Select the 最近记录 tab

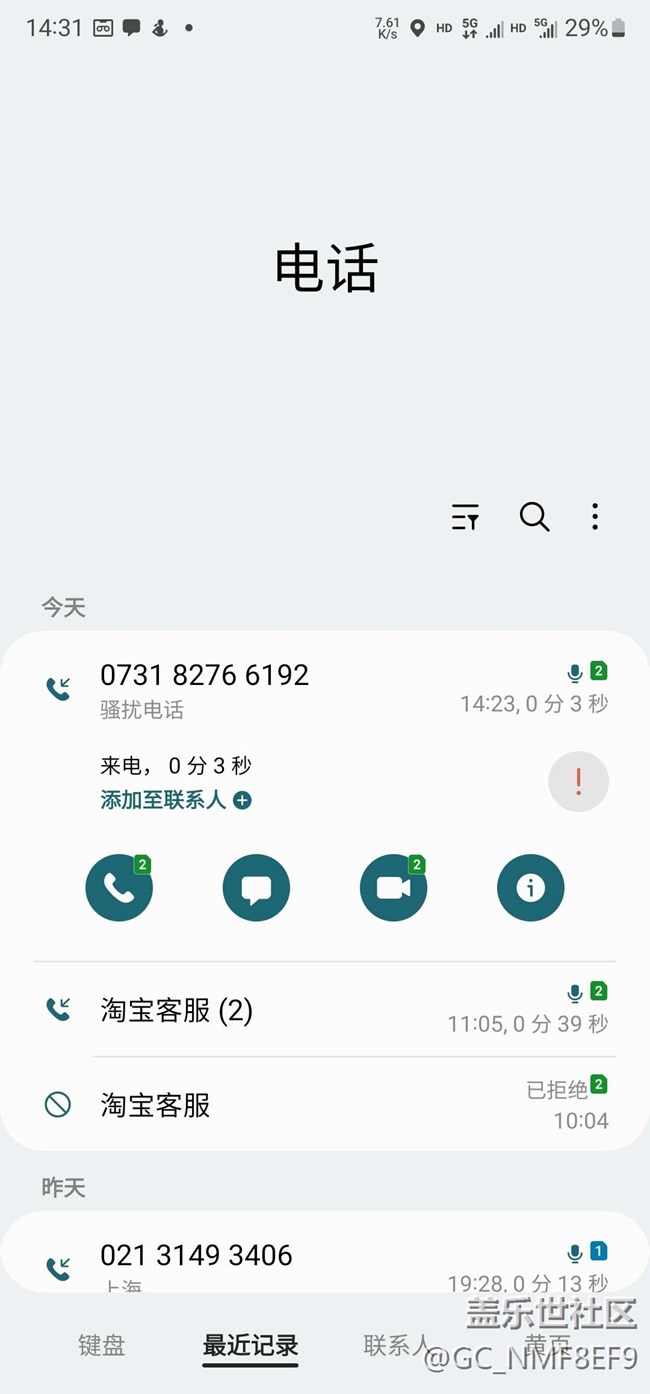click(250, 1345)
